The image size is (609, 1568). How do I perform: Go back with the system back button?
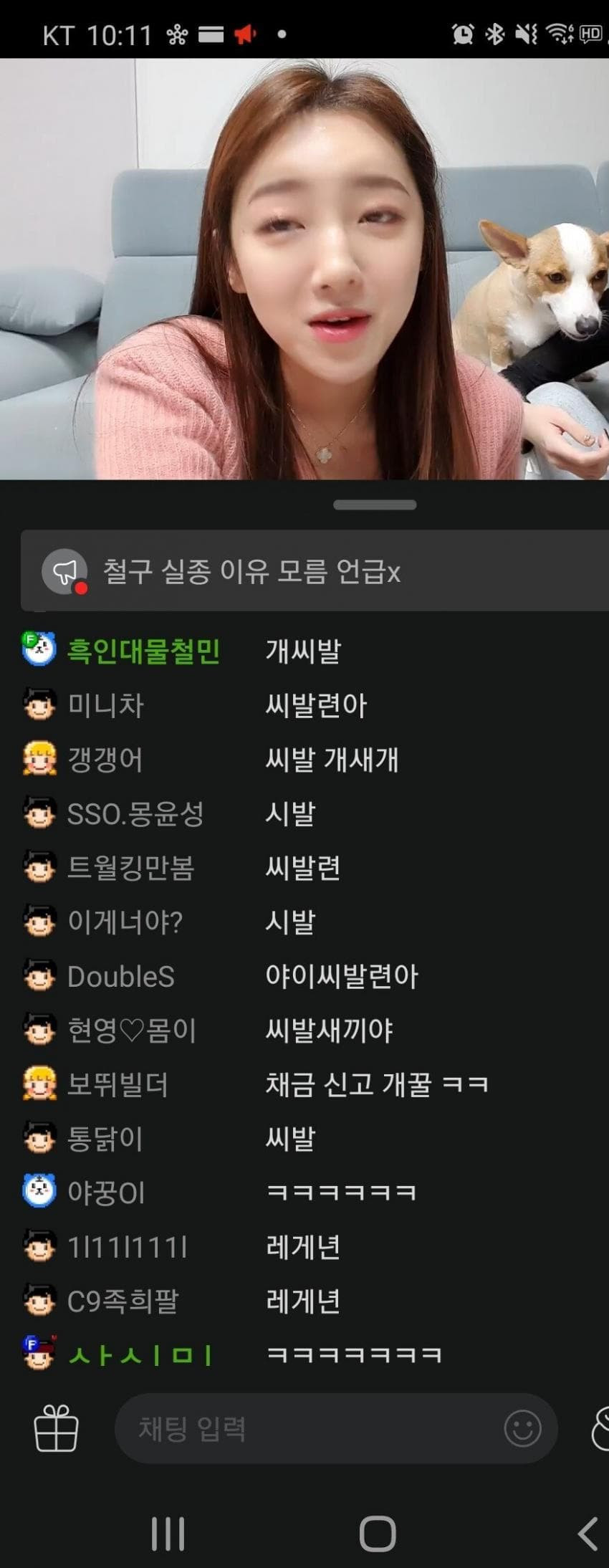588,1534
